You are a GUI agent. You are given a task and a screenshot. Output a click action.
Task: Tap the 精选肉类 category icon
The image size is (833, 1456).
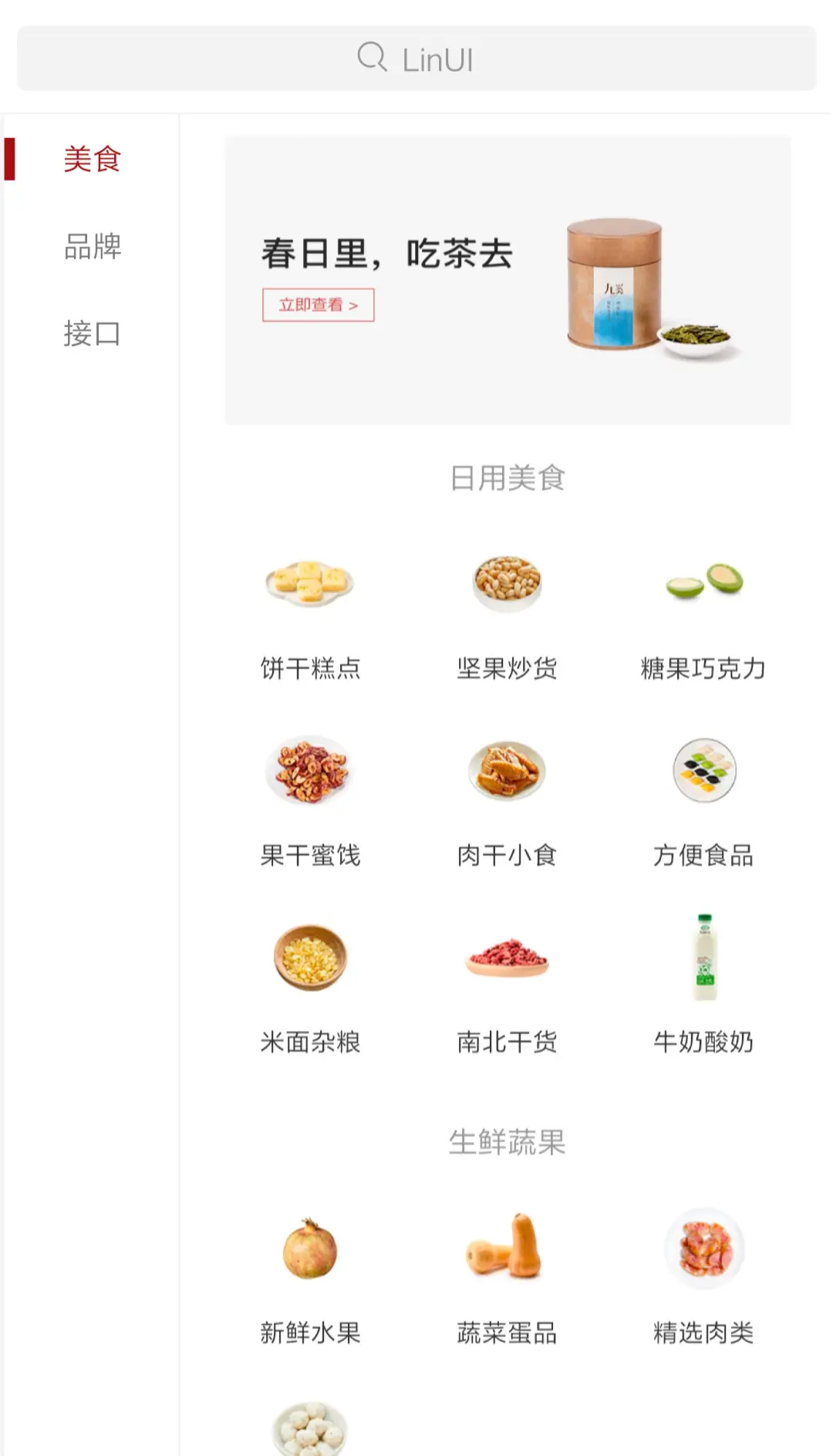pyautogui.click(x=704, y=1248)
